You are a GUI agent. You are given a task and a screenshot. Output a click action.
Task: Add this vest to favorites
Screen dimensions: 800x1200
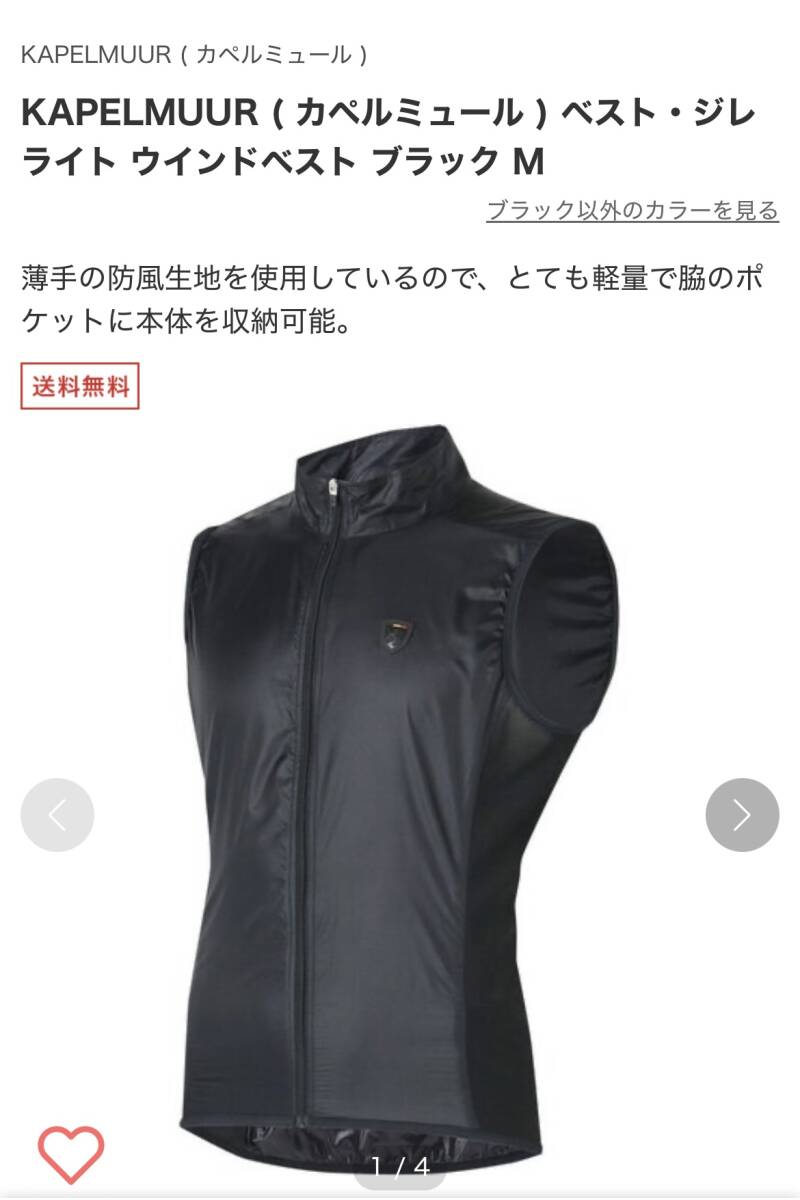tap(71, 1154)
